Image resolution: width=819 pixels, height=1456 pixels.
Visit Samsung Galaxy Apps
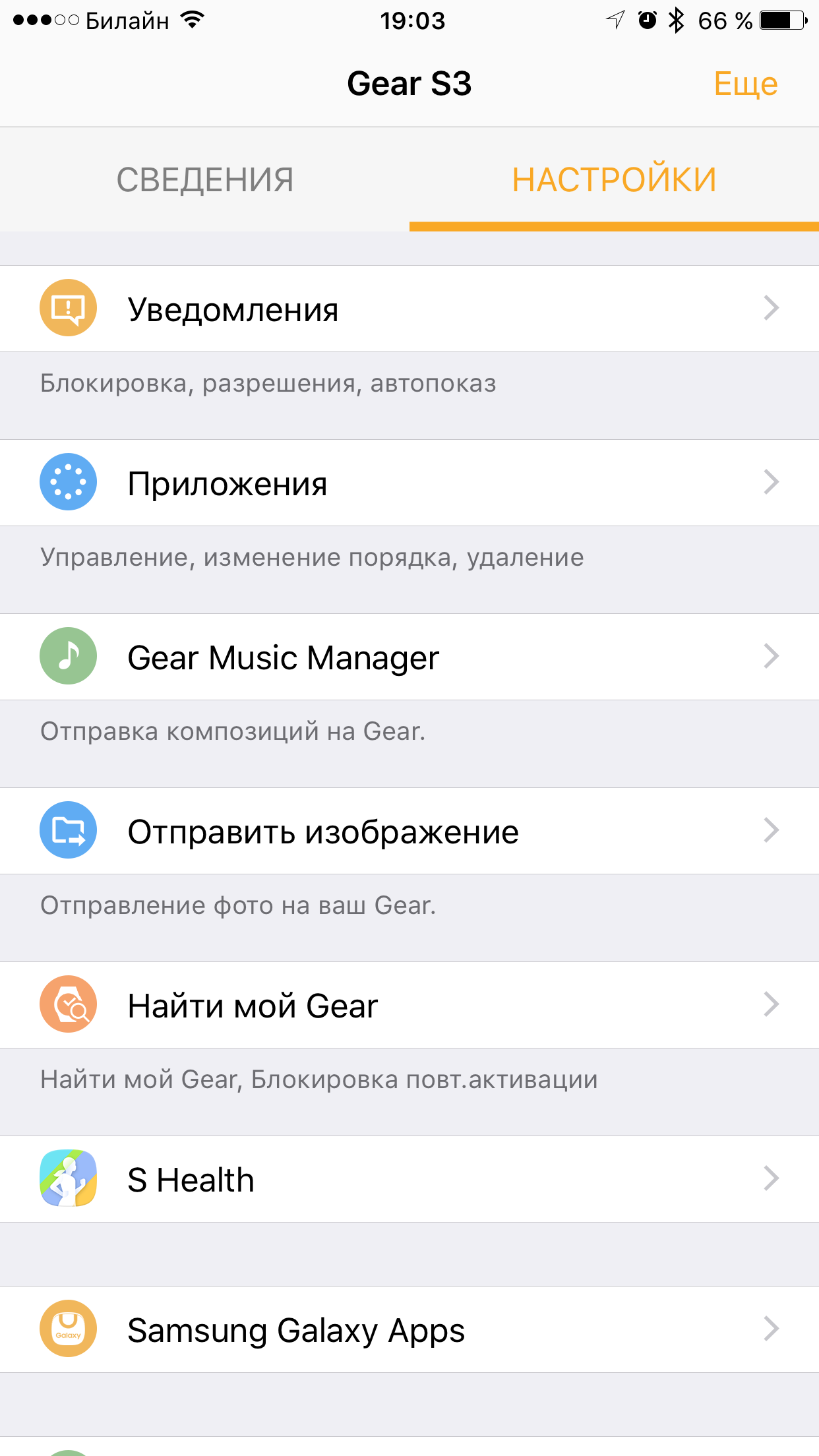409,1329
